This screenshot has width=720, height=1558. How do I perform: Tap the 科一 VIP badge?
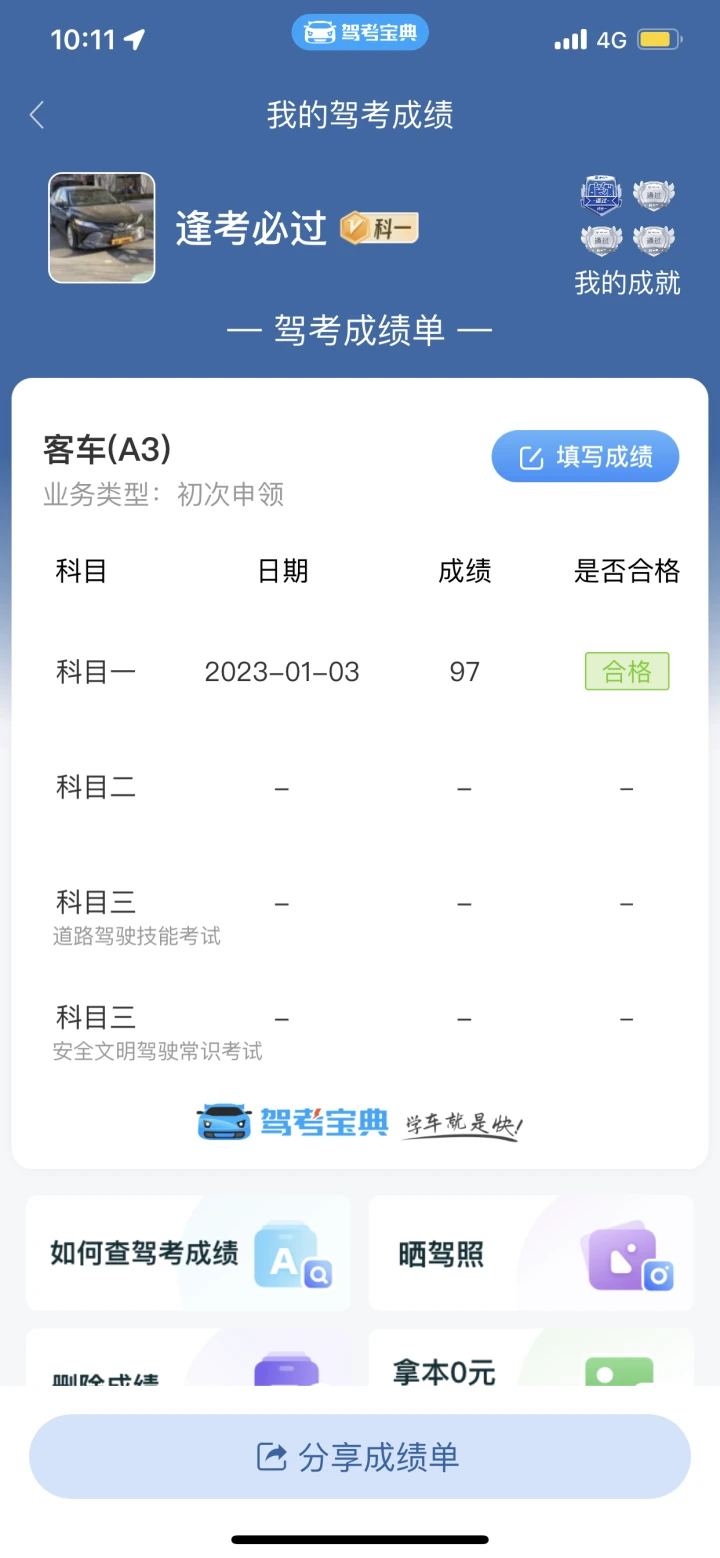(379, 229)
